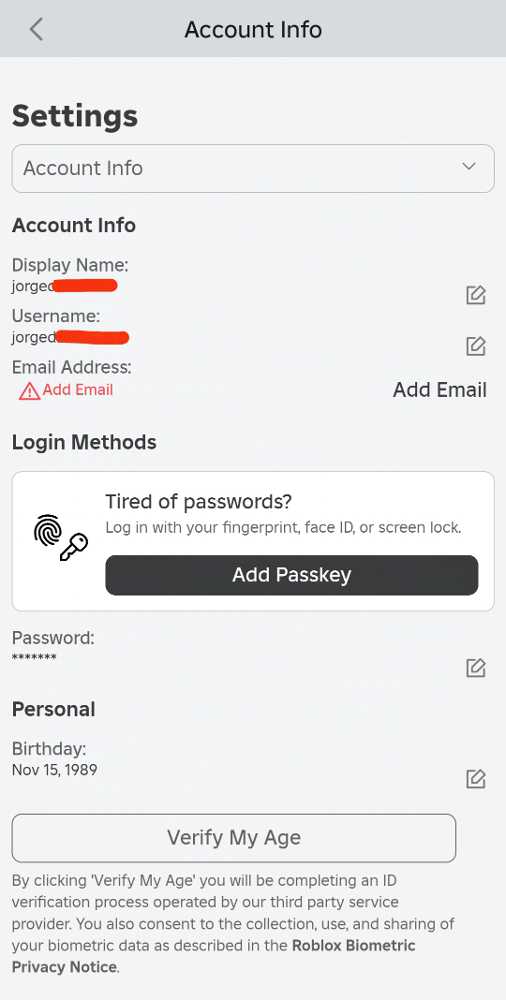Viewport: 506px width, 1000px height.
Task: Edit the Username
Action: coord(475,346)
